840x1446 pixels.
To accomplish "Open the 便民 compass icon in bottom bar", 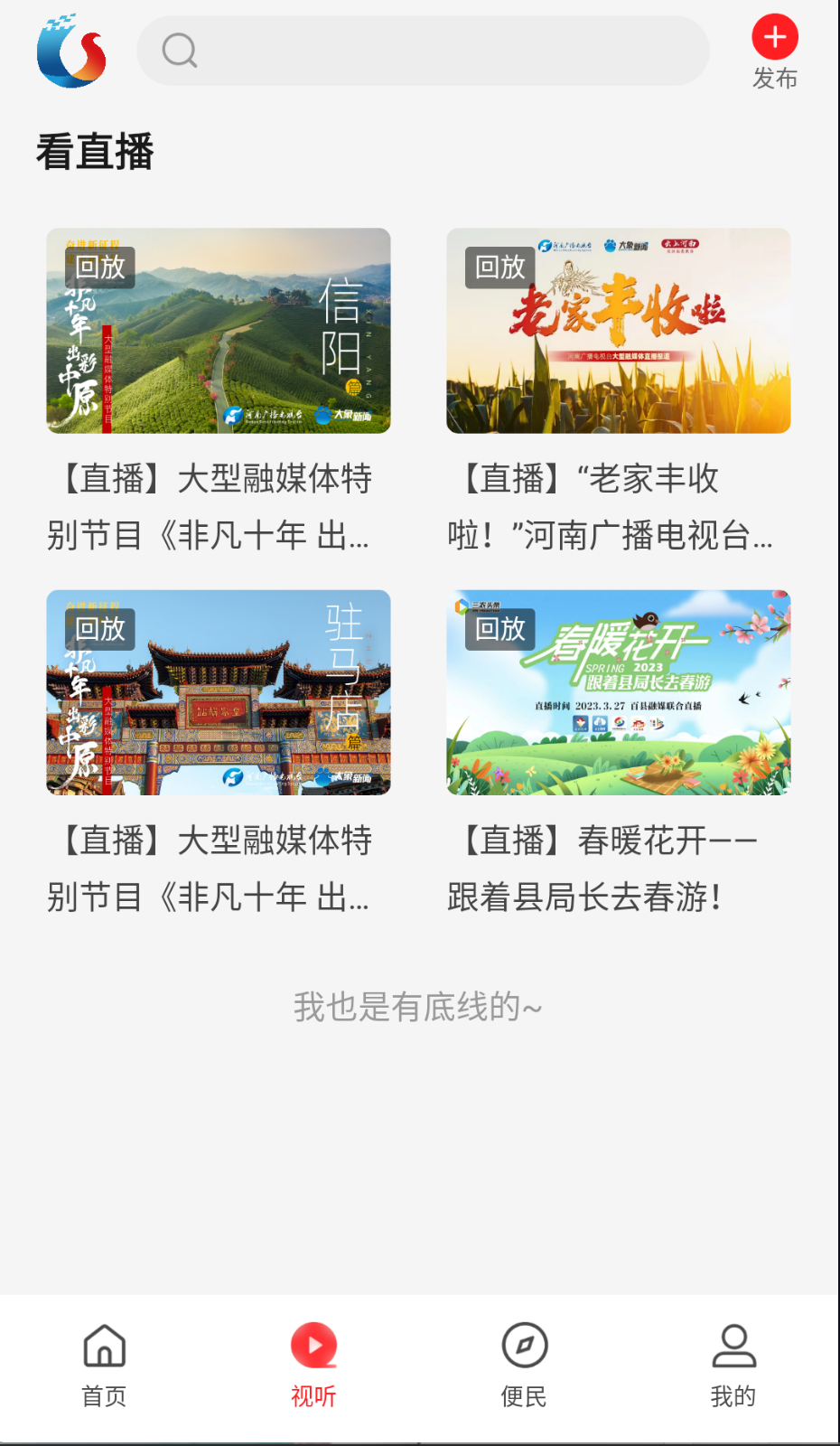I will pyautogui.click(x=524, y=1346).
